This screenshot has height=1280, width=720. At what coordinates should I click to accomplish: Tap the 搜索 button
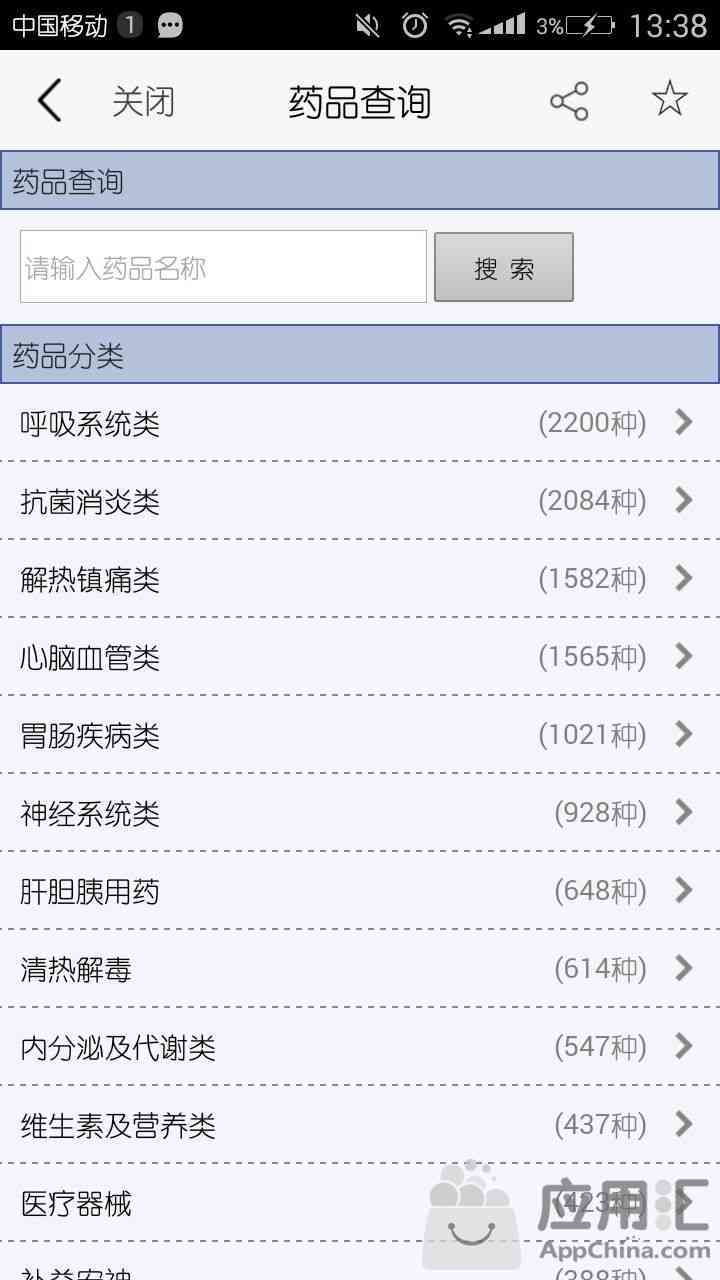pyautogui.click(x=504, y=267)
